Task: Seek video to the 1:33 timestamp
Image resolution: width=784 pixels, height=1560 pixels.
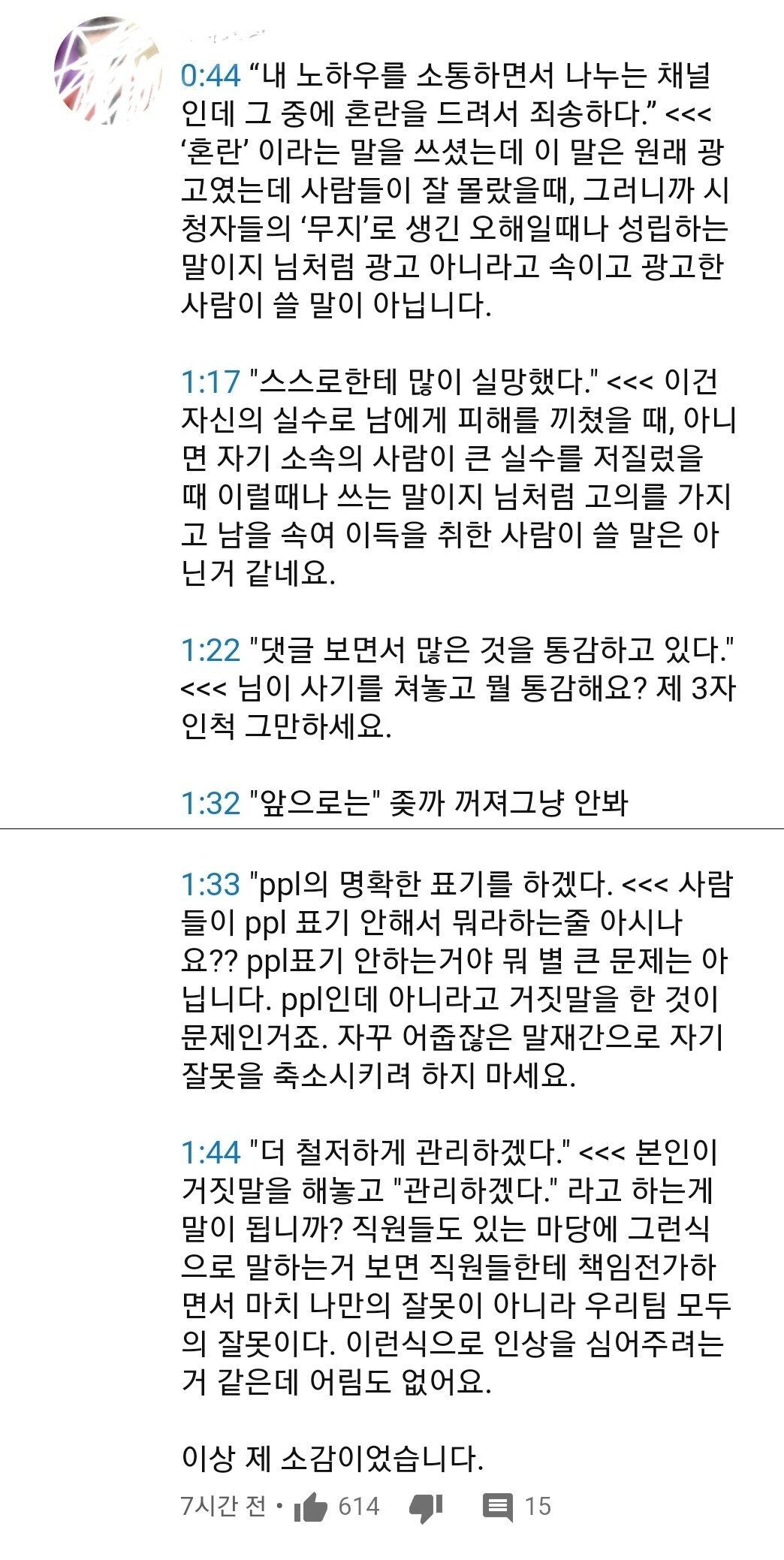Action: pyautogui.click(x=210, y=885)
